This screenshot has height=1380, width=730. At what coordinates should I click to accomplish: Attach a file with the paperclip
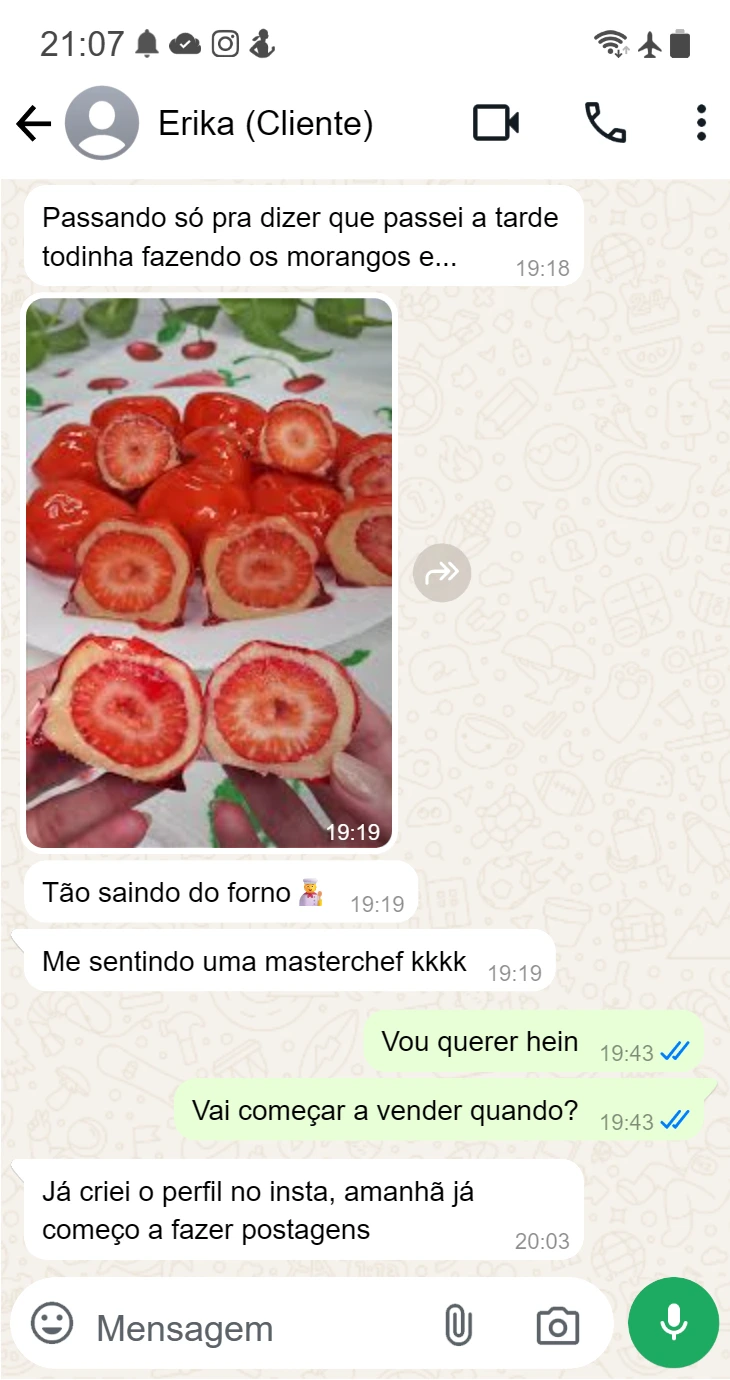[x=457, y=1326]
